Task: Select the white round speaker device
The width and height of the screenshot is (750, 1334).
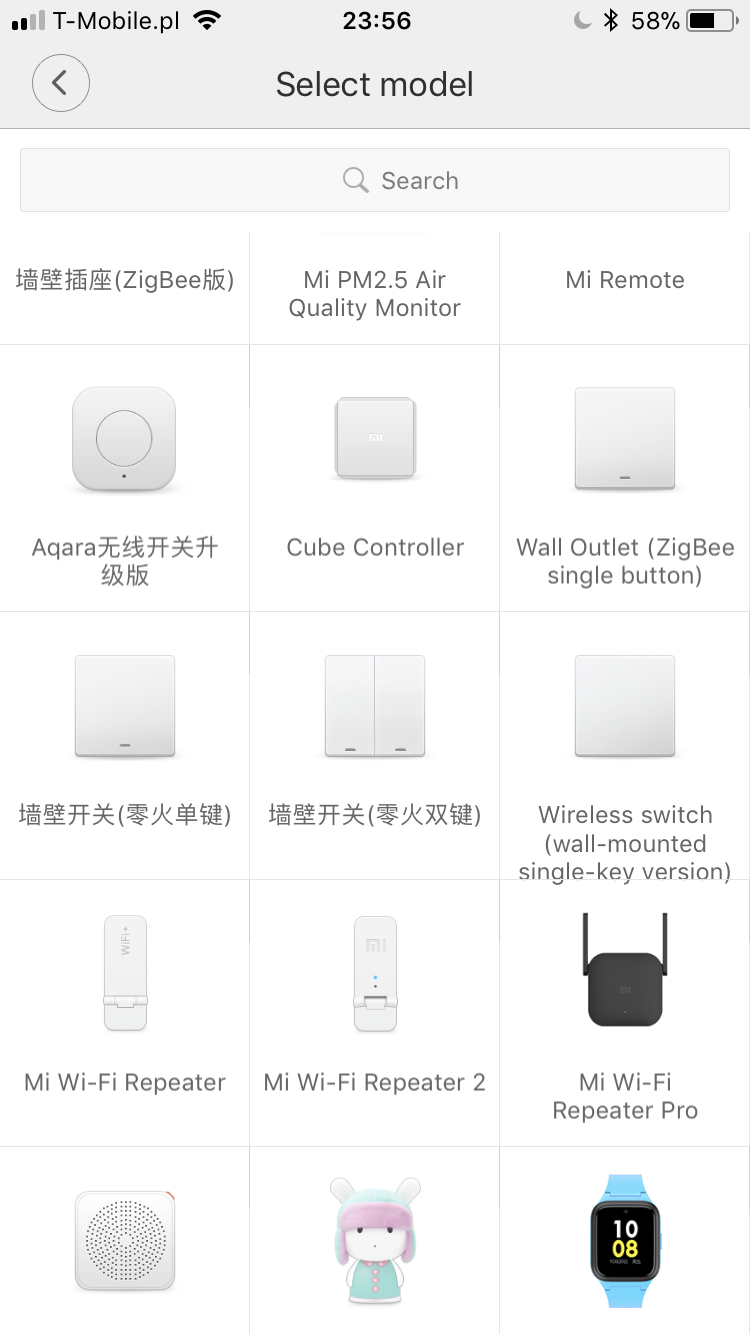Action: click(x=125, y=1240)
